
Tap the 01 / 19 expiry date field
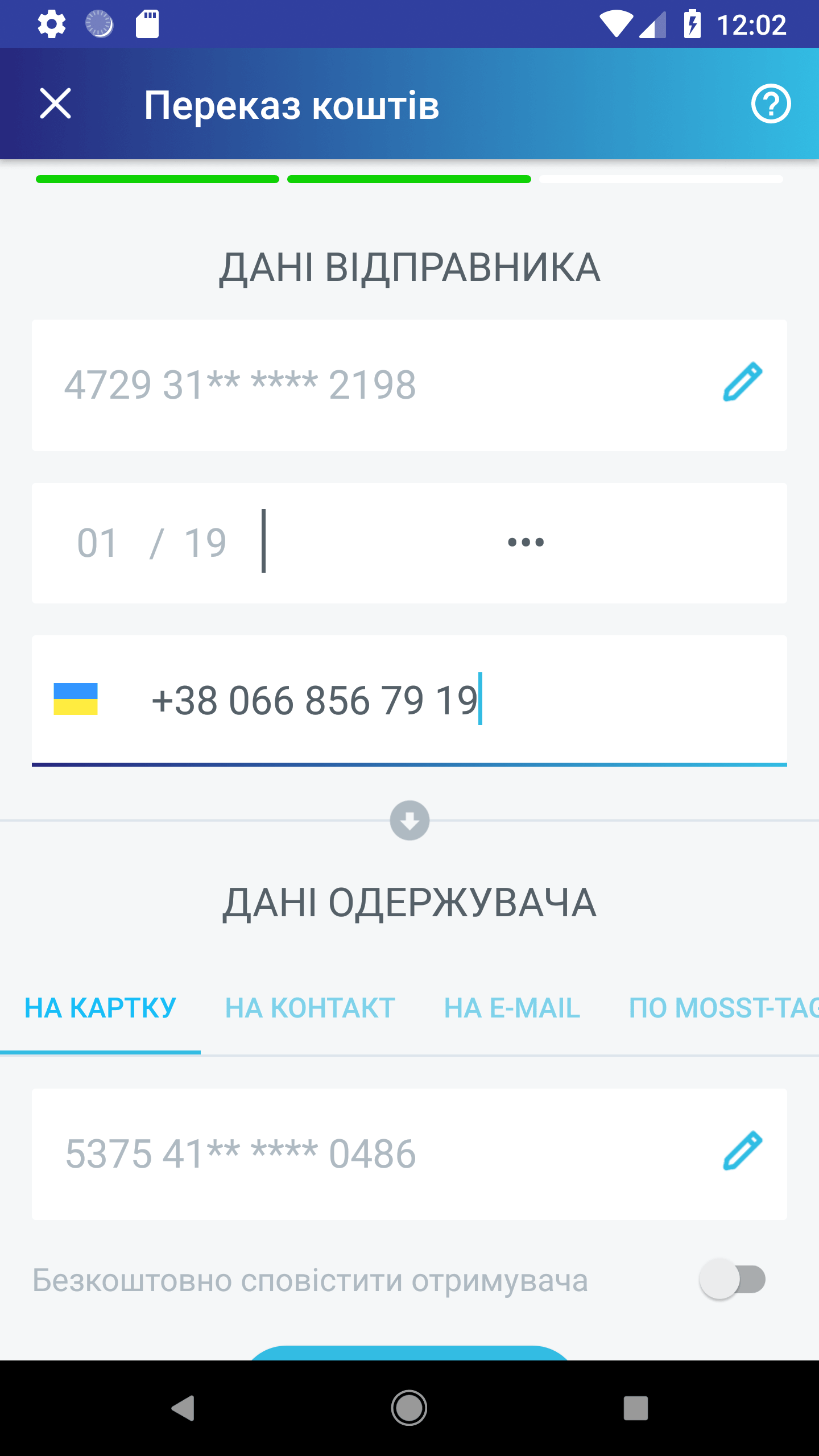(152, 543)
